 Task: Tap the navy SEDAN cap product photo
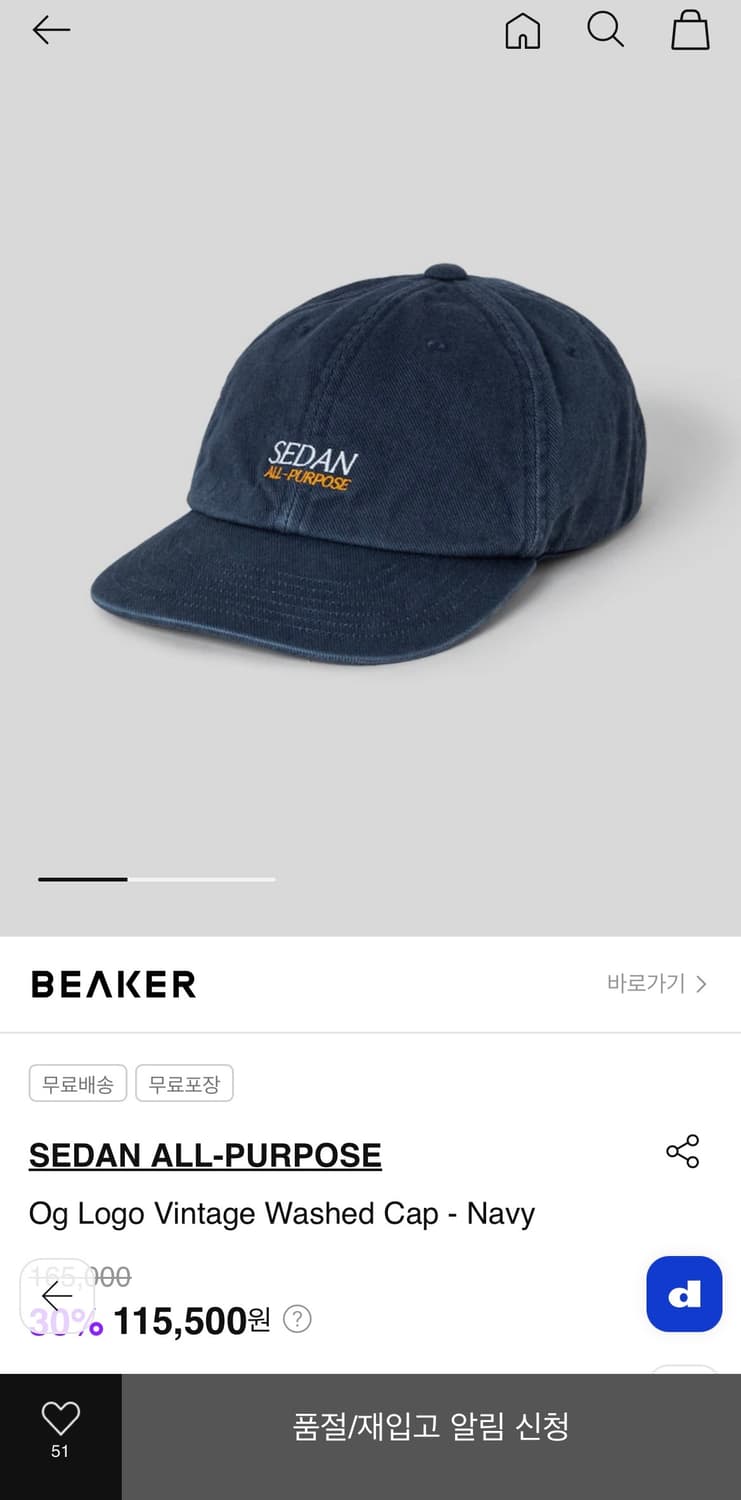(370, 460)
